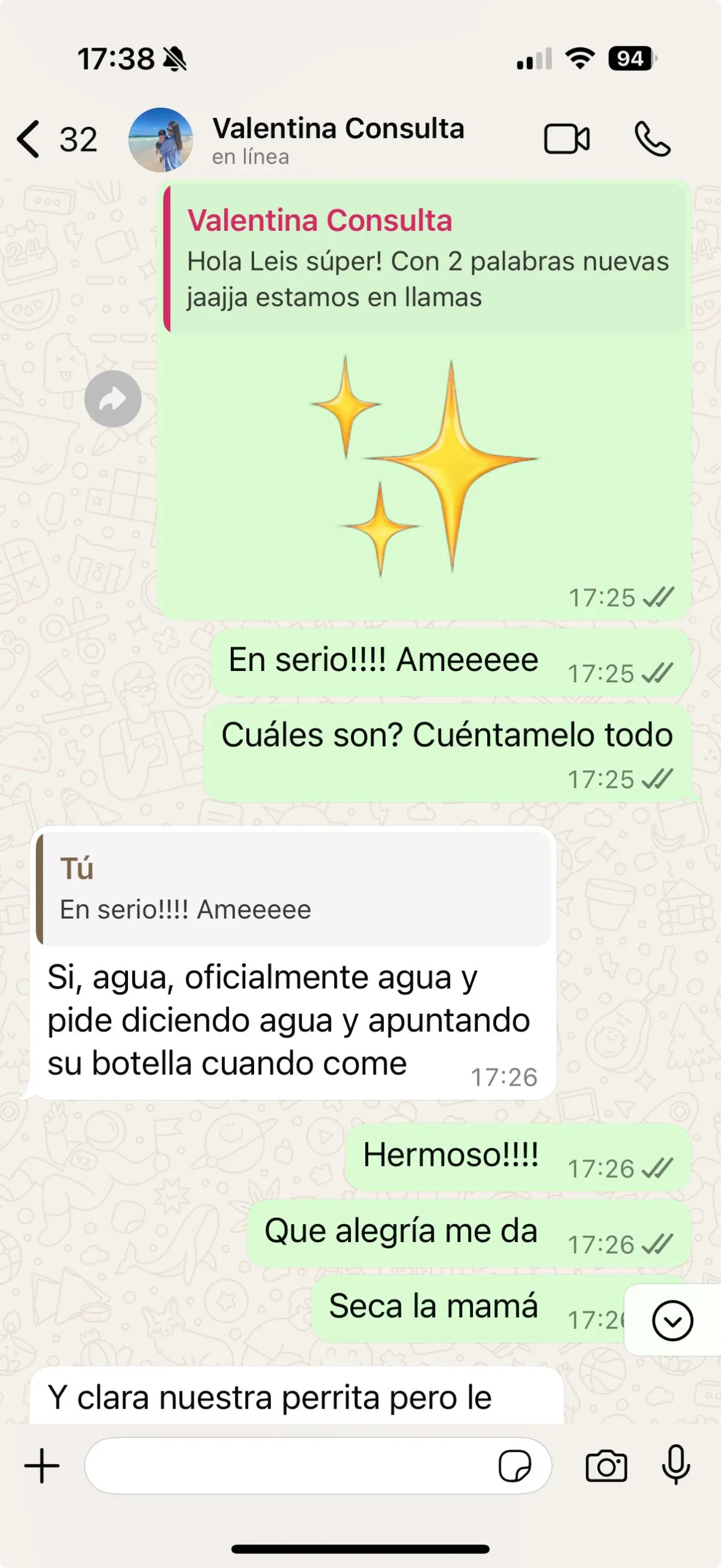Viewport: 721px width, 1568px height.
Task: Tap the microphone to record voice message
Action: coord(676,1466)
